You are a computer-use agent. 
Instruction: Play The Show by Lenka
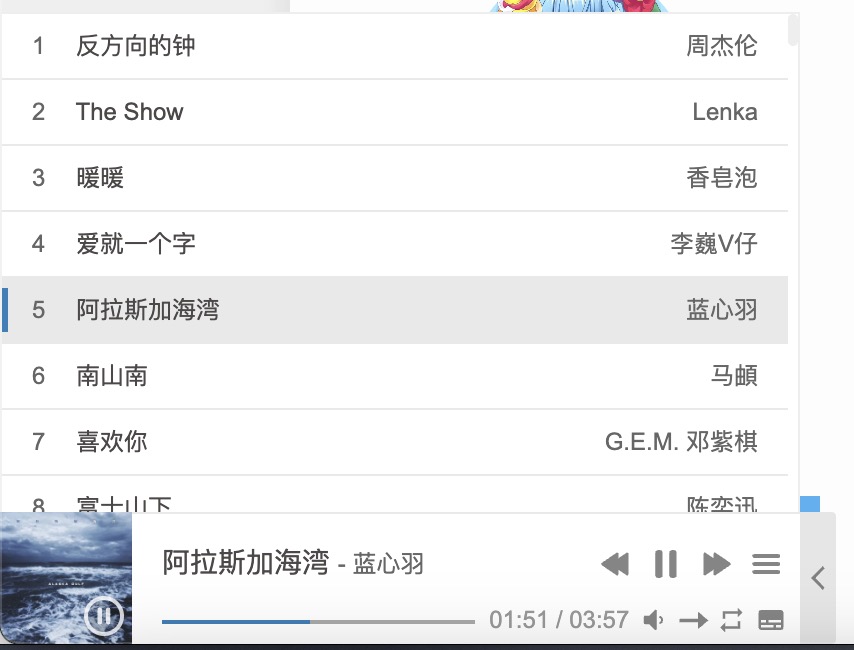pos(394,112)
